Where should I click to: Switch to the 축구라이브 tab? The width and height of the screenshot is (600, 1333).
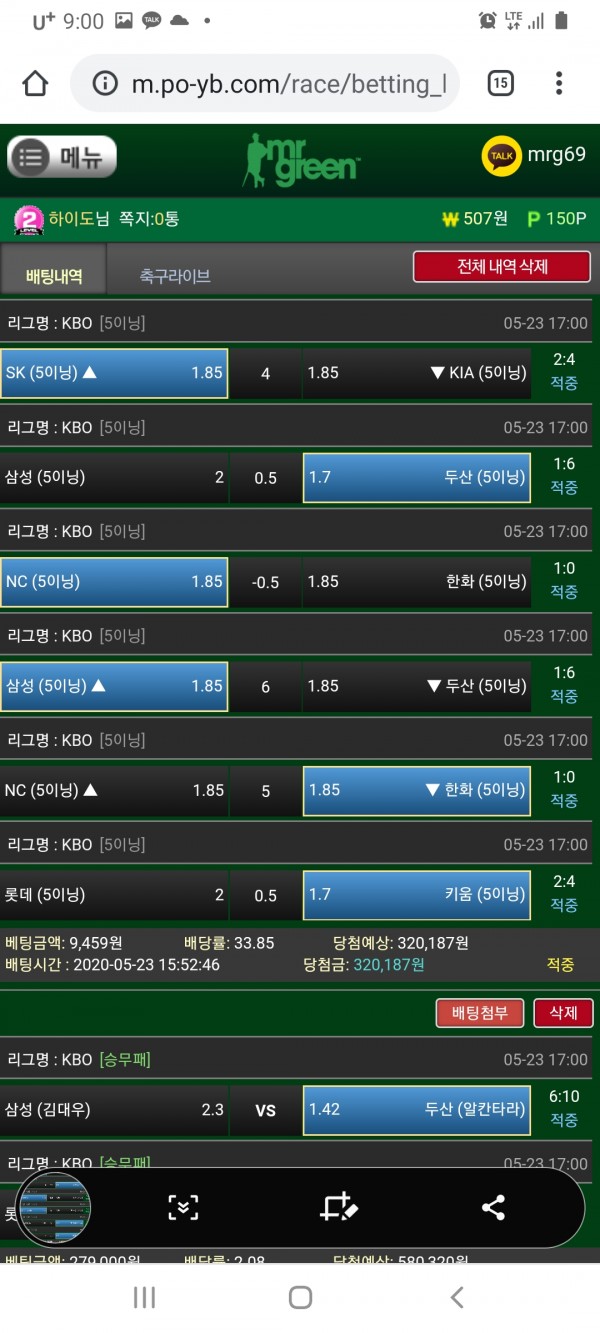click(175, 276)
